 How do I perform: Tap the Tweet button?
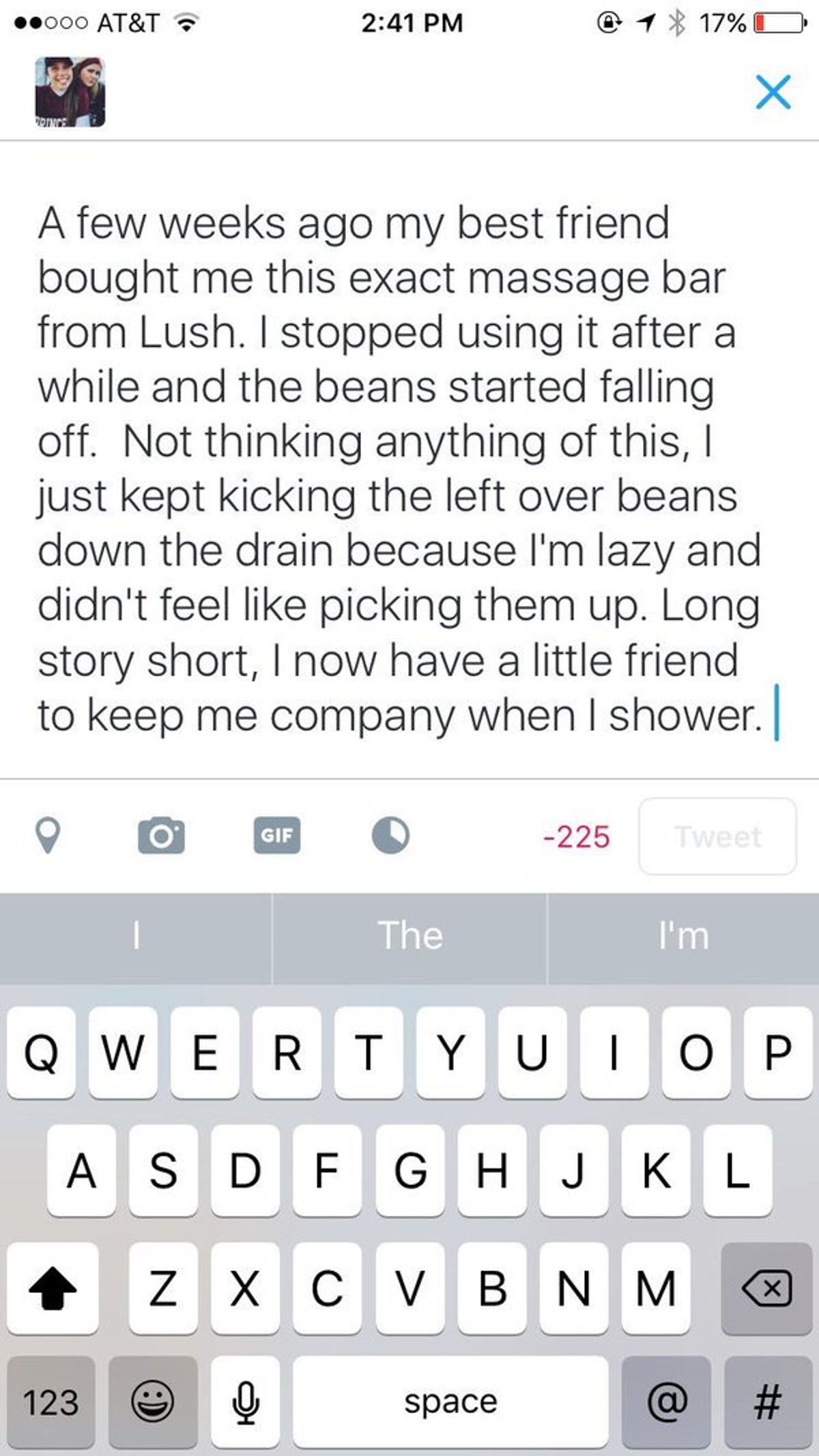click(717, 836)
